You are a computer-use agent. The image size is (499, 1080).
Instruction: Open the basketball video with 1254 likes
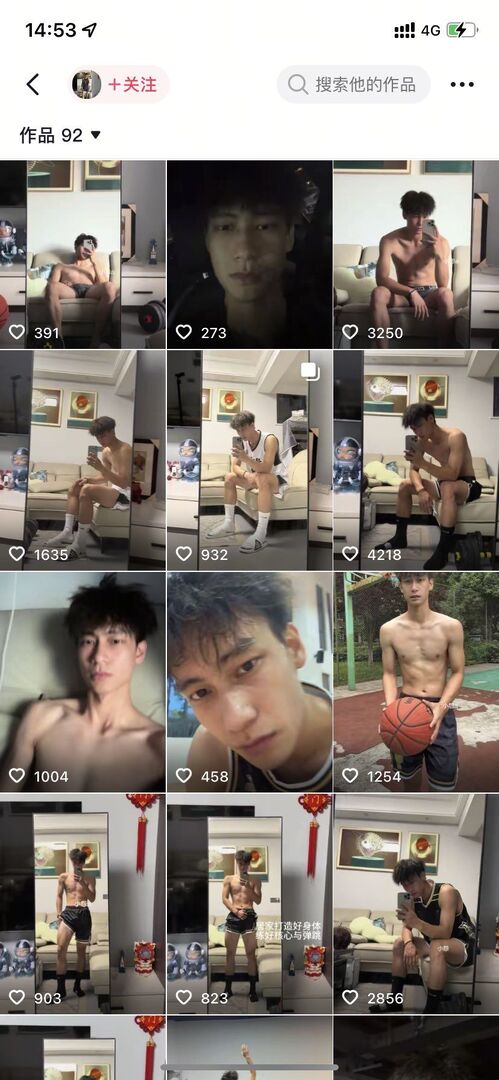point(416,682)
